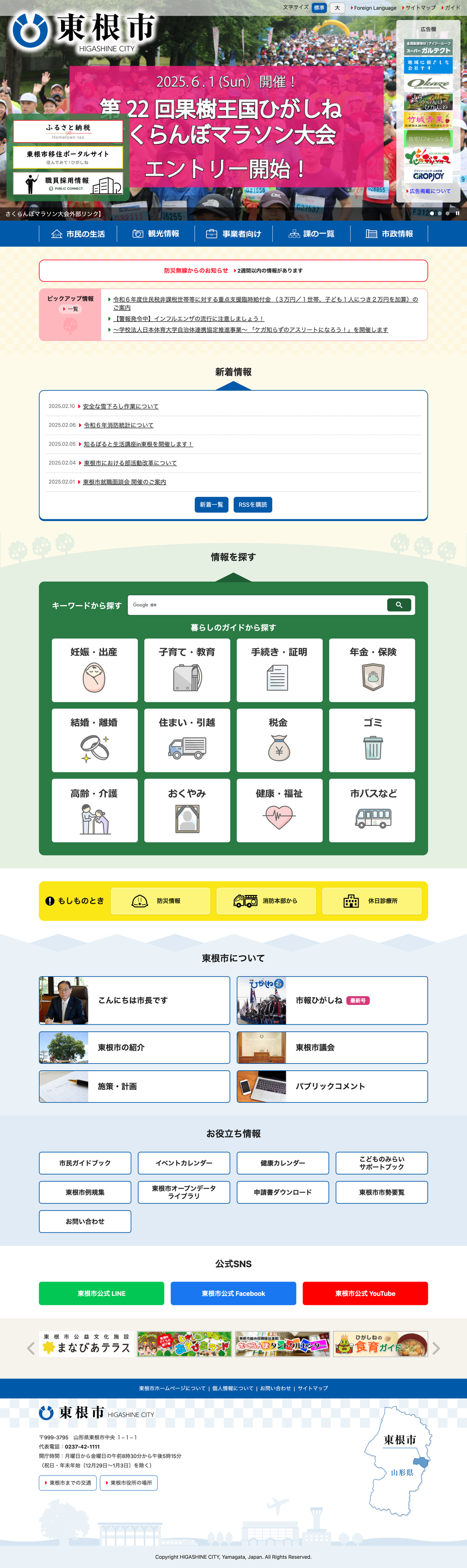The width and height of the screenshot is (467, 1568).
Task: Open イベントカレンダー link
Action: [184, 1163]
